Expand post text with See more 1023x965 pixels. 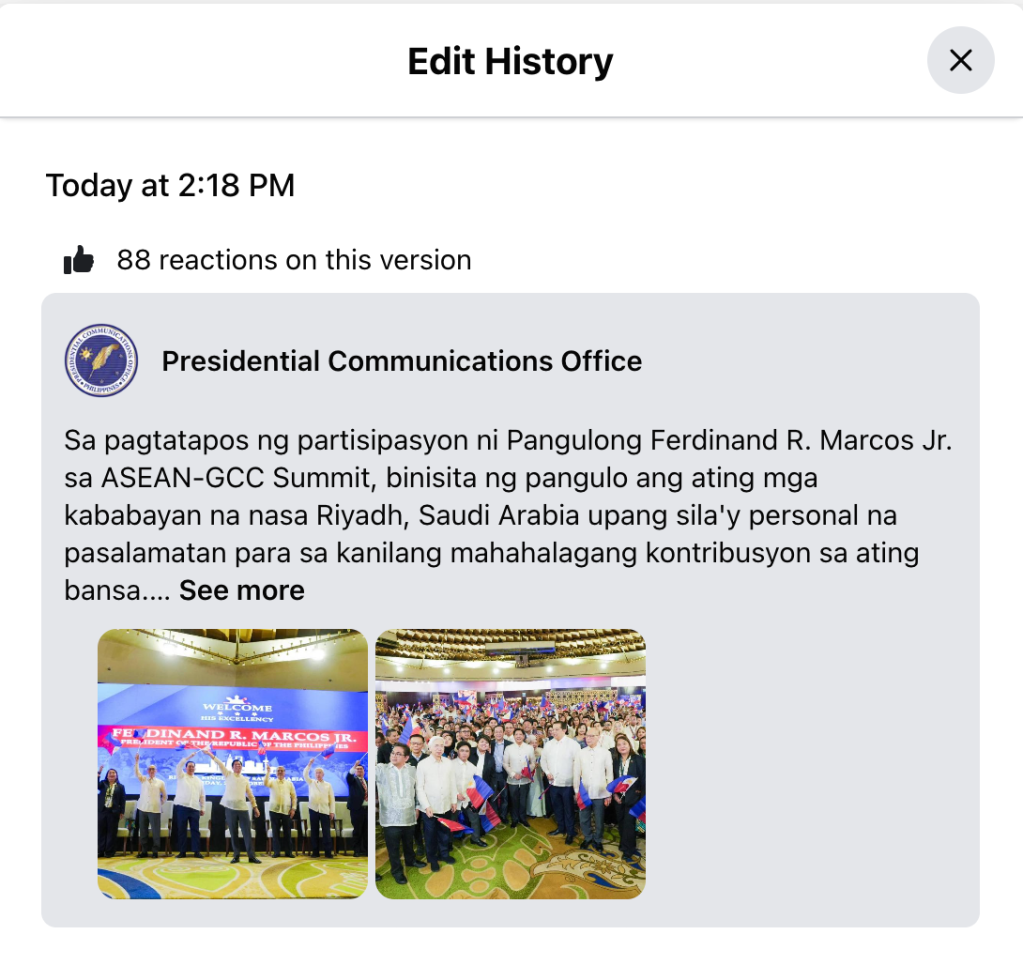pyautogui.click(x=241, y=591)
